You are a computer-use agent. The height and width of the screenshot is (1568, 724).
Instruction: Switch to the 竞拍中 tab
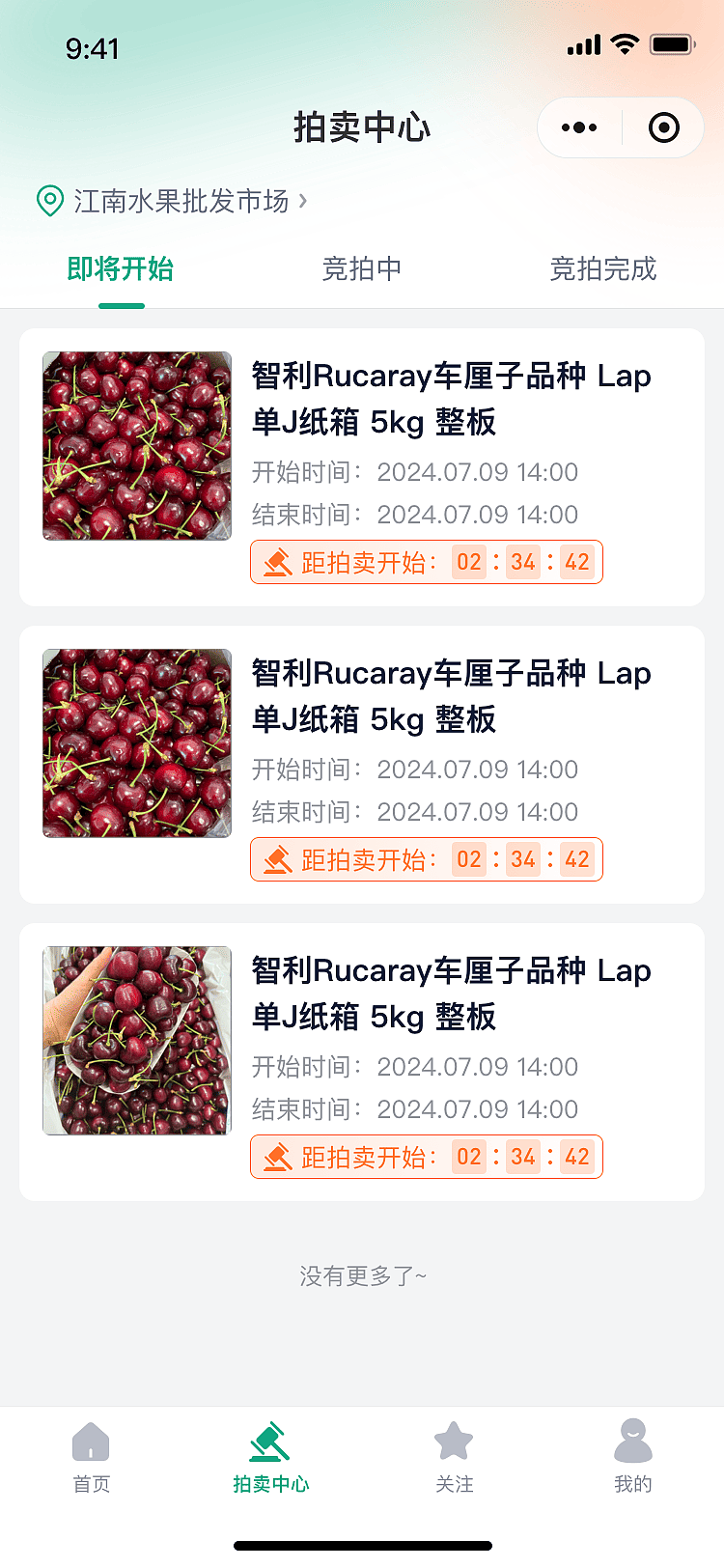362,270
